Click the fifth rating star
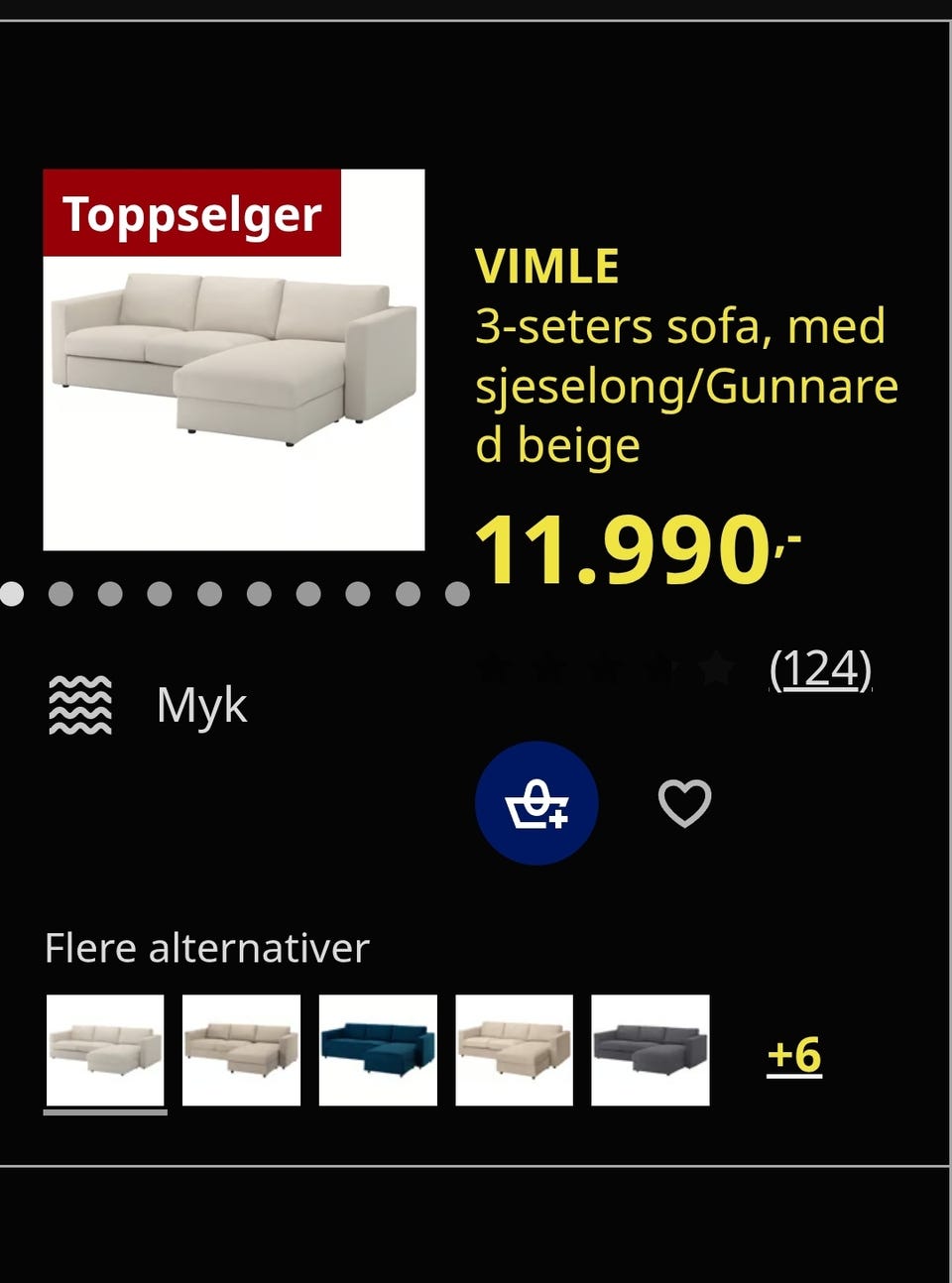952x1283 pixels. pos(717,666)
